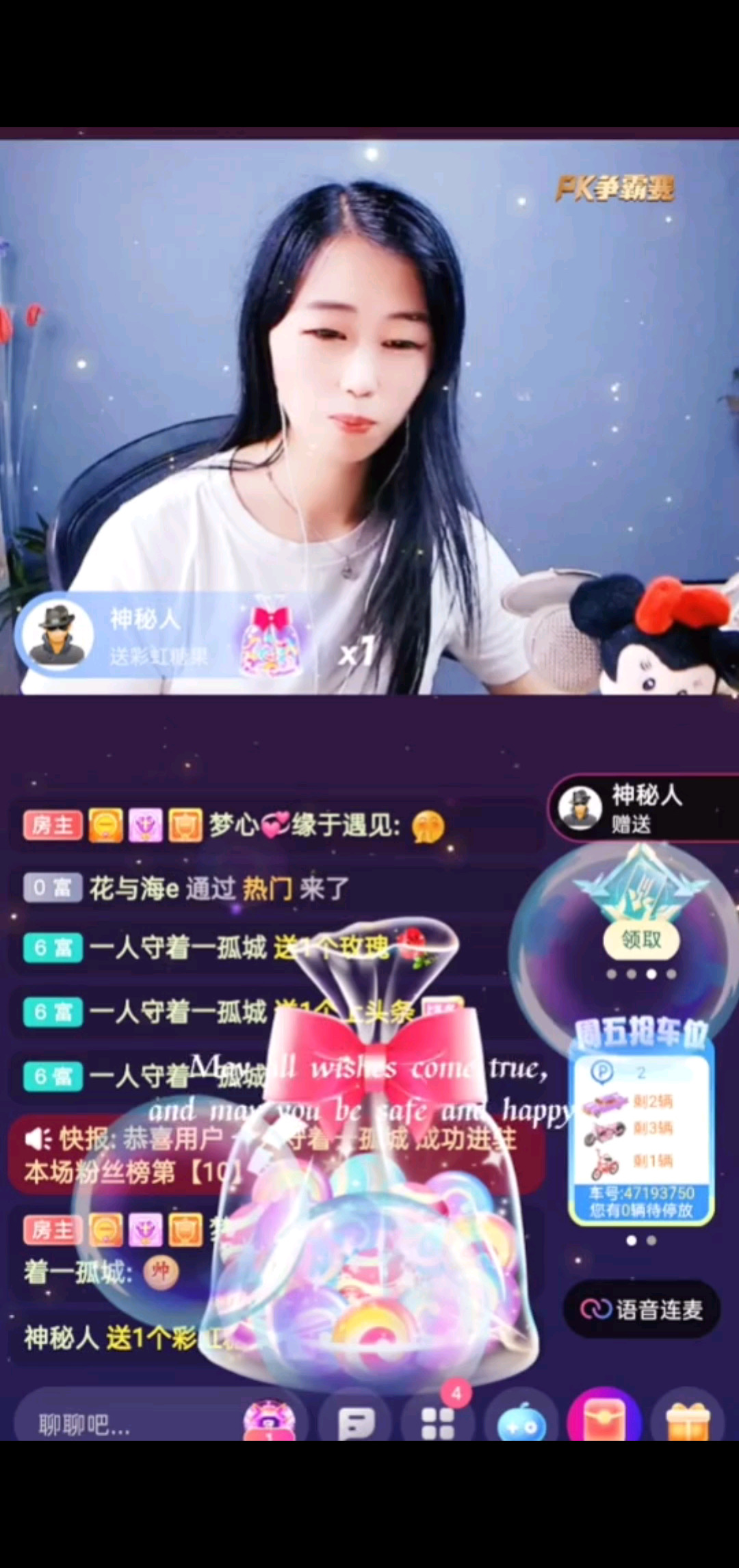Start 语音连麦 voice connect
Image resolution: width=739 pixels, height=1568 pixels.
tap(642, 1309)
